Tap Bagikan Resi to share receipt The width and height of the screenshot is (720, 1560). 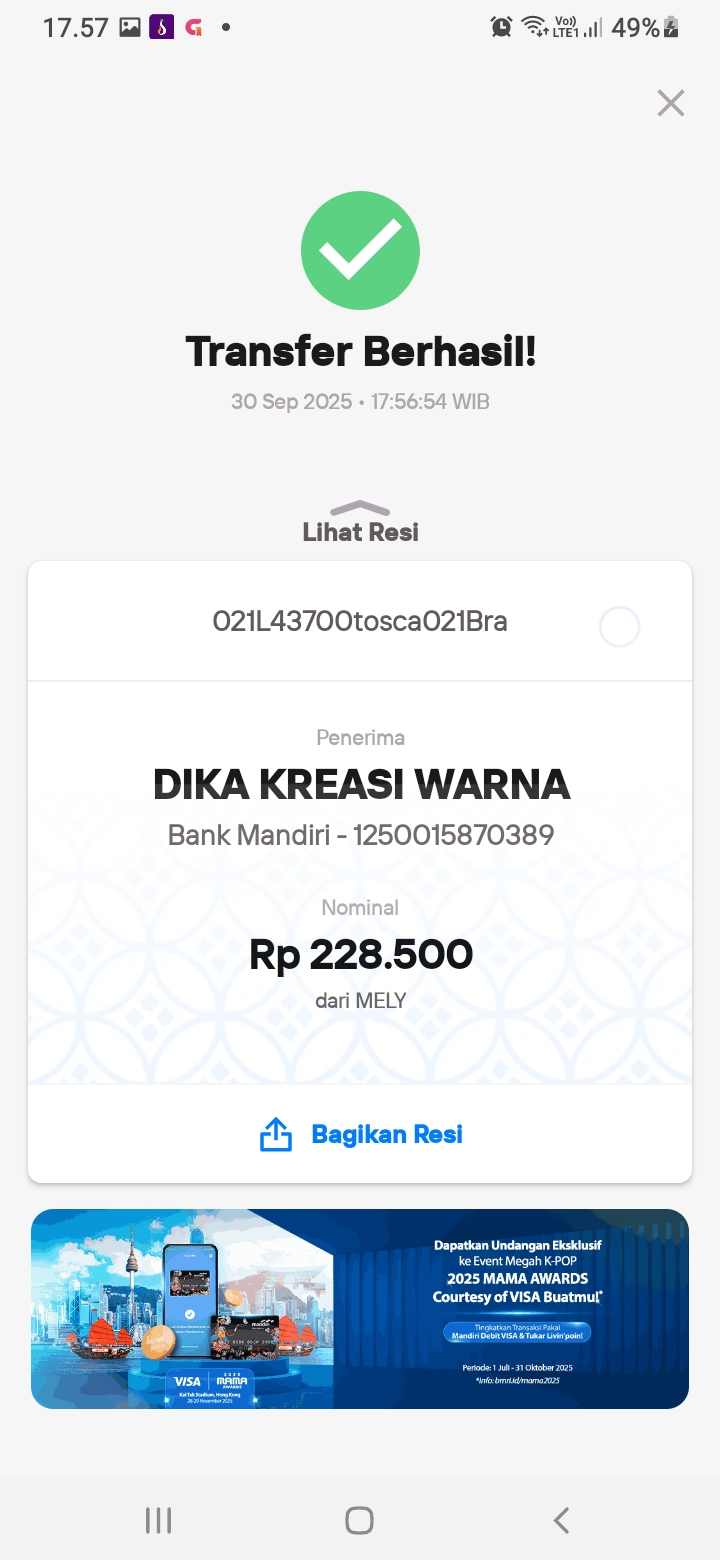pyautogui.click(x=360, y=1134)
